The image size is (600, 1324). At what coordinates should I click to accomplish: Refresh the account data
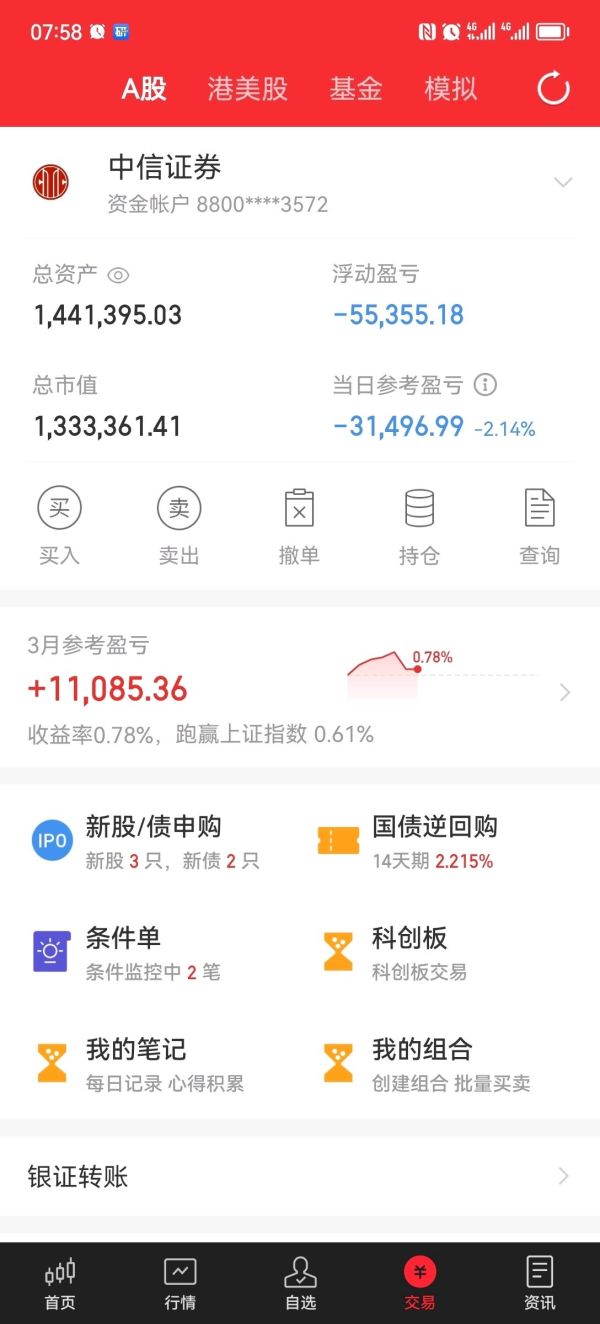(553, 88)
